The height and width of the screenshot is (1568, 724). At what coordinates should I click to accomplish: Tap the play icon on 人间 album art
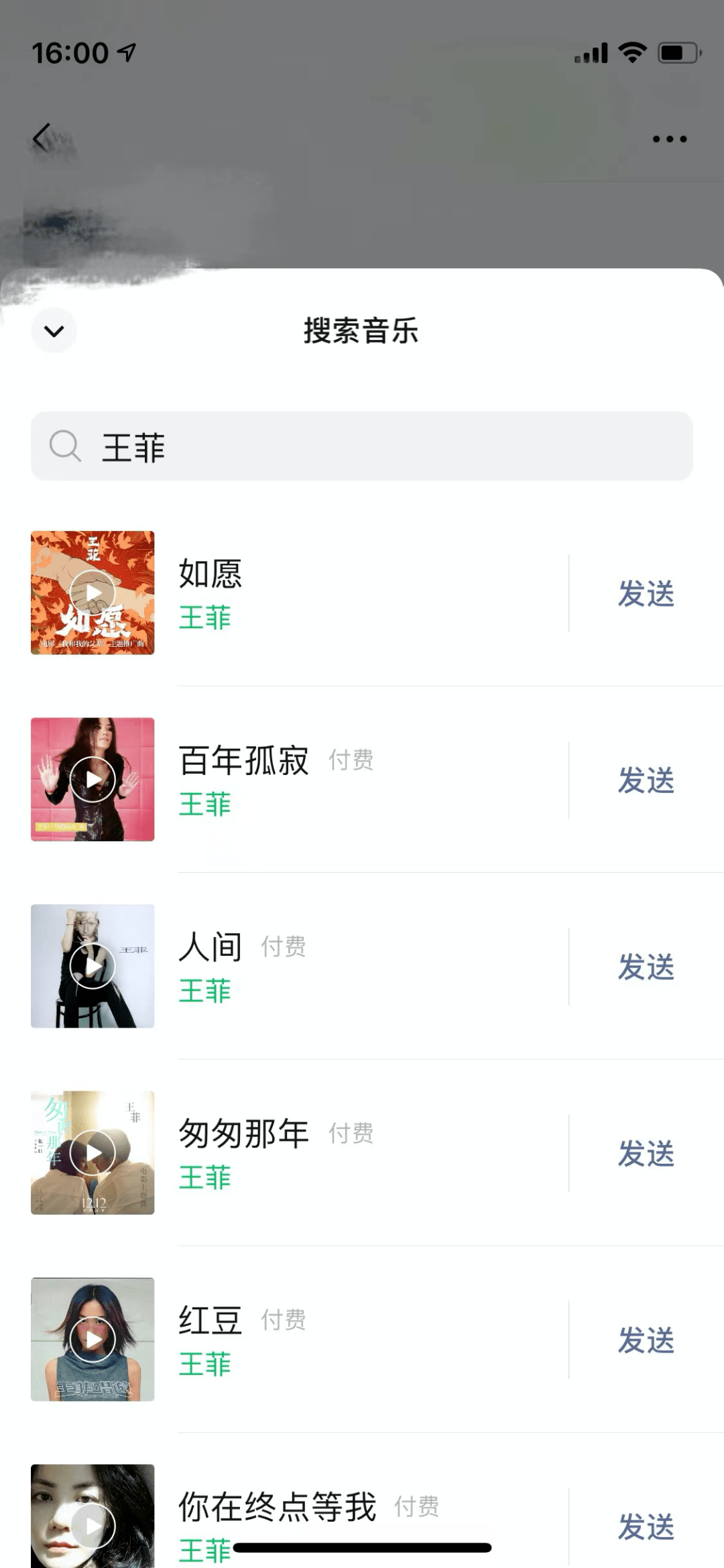93,965
